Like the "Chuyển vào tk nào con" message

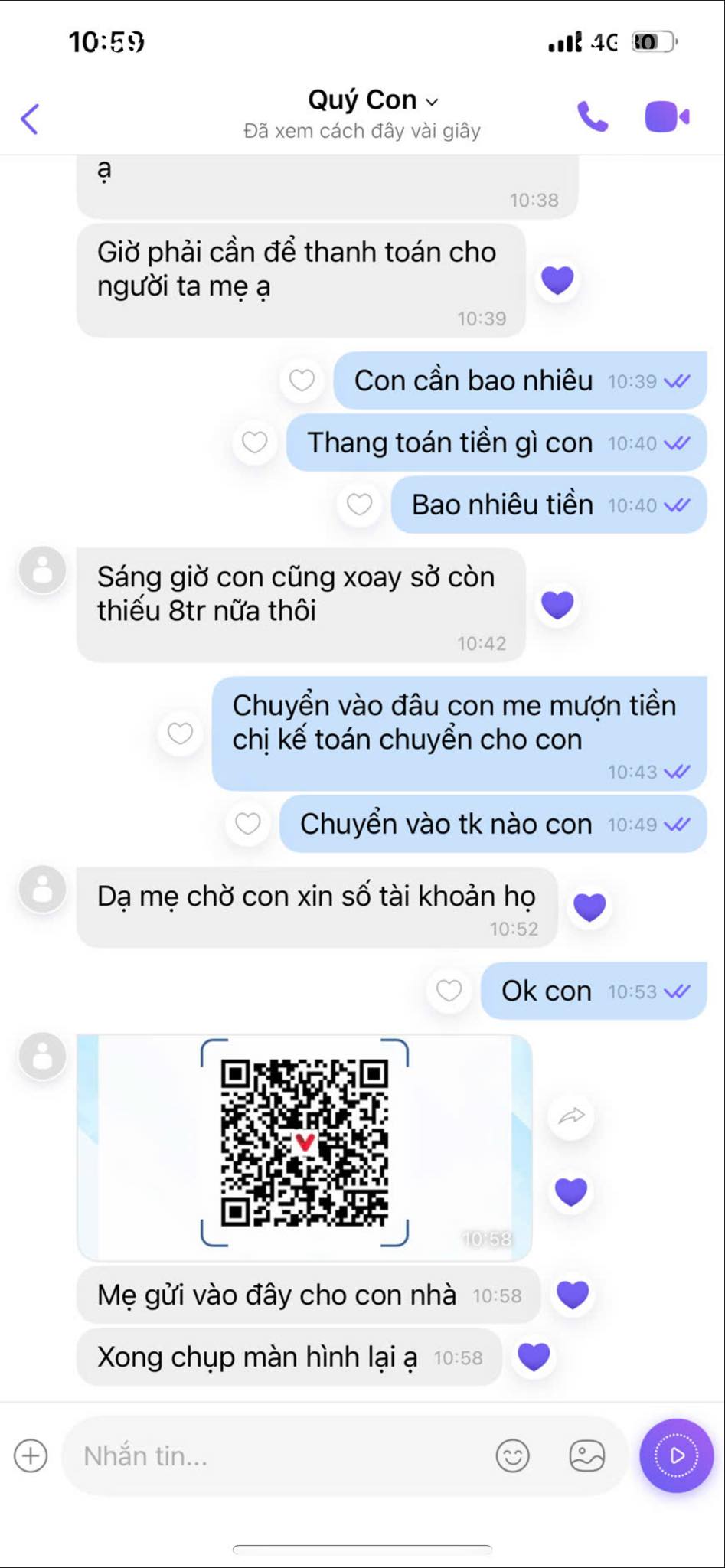[248, 824]
